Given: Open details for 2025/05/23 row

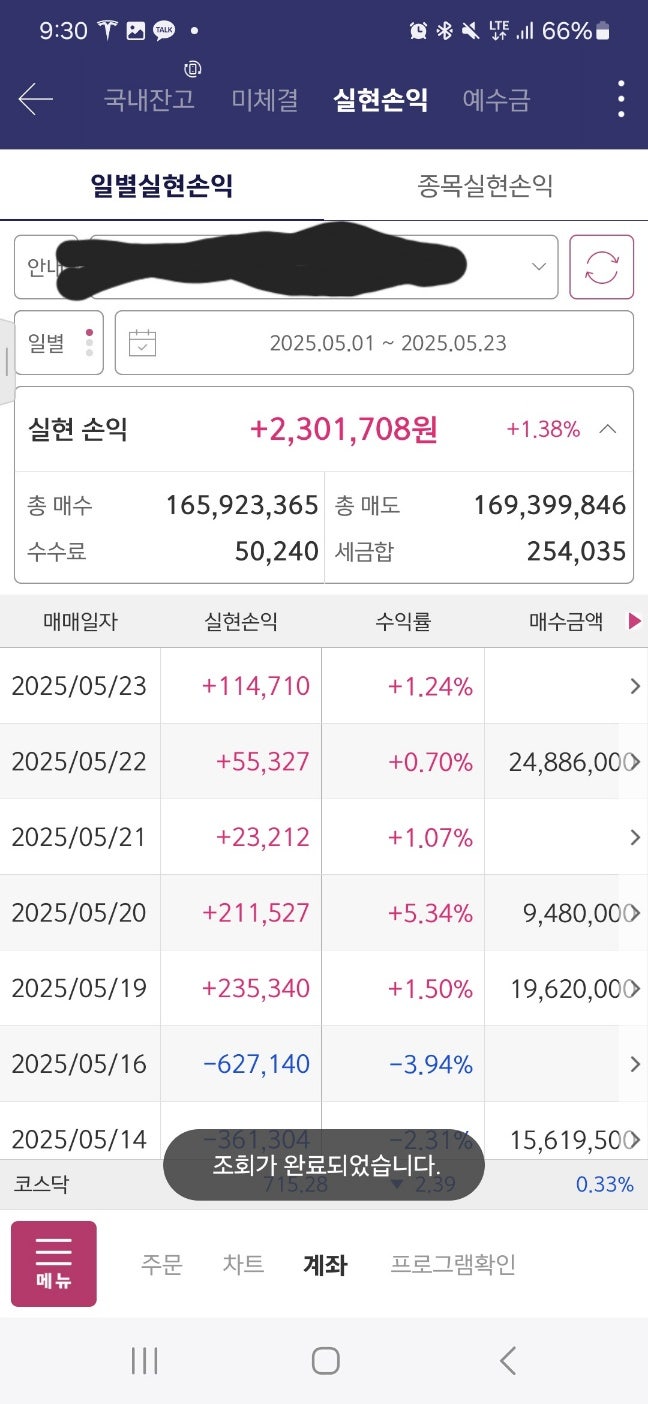Looking at the screenshot, I should click(324, 686).
